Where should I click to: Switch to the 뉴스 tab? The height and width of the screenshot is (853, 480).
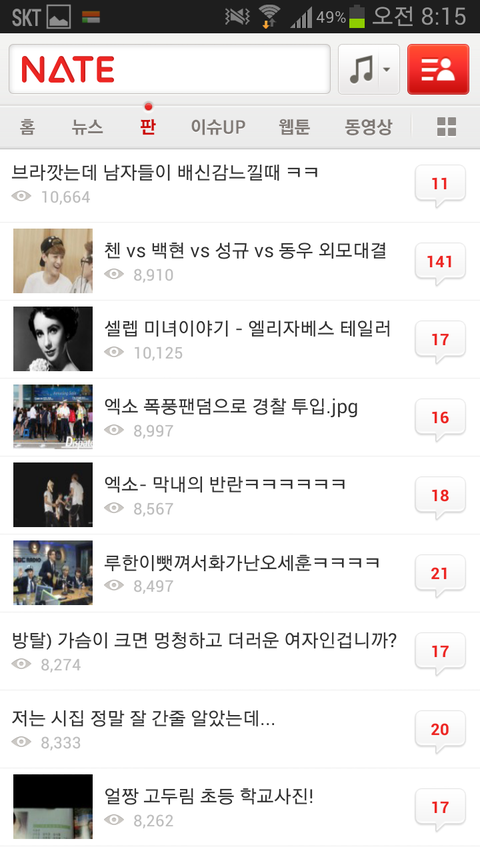87,127
